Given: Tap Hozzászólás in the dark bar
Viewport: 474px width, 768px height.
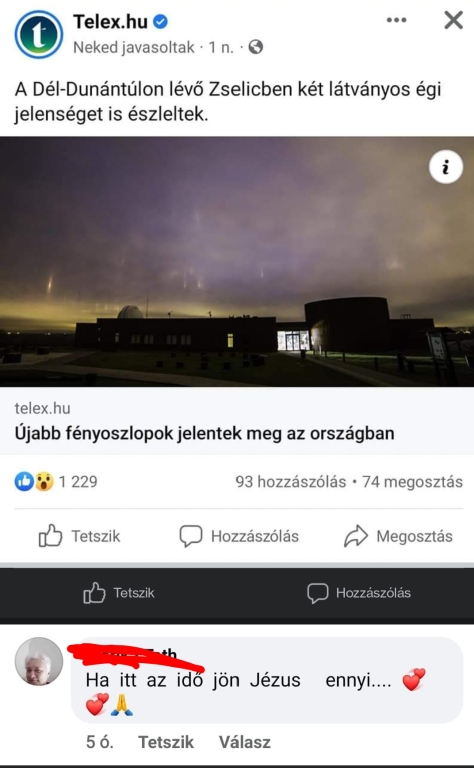Looking at the screenshot, I should point(359,593).
